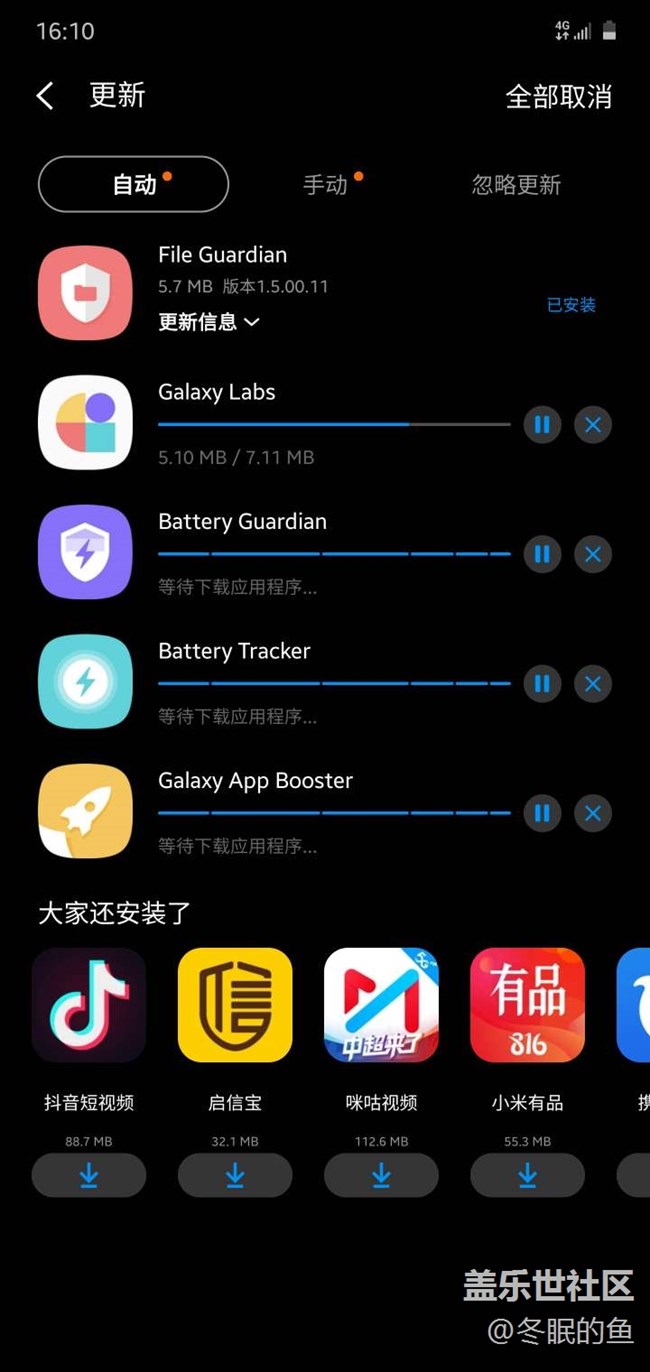The image size is (650, 1372).
Task: Pause the Battery Tracker download
Action: (542, 684)
